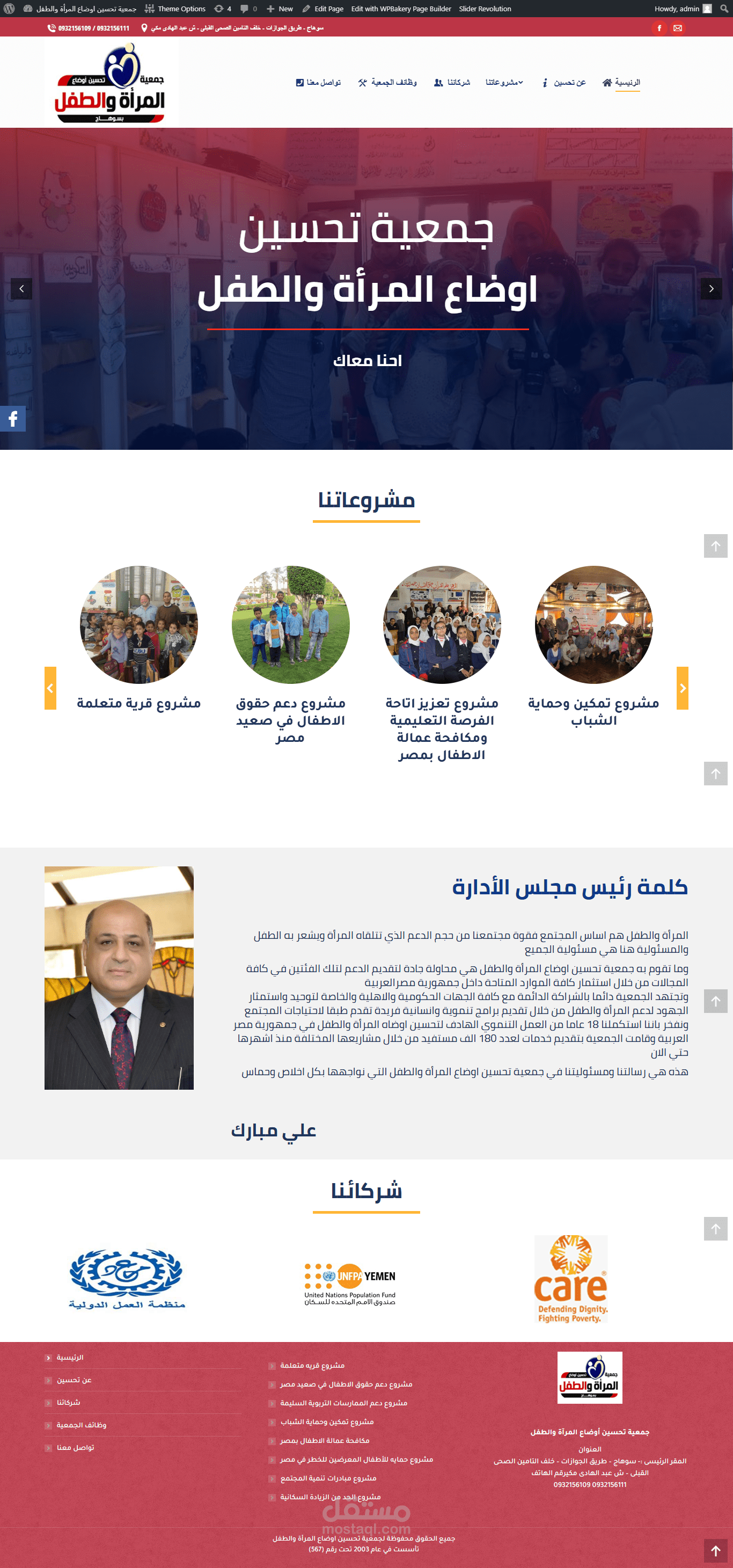Go to previous hero slide arrow
Viewport: 733px width, 1568px height.
click(21, 288)
